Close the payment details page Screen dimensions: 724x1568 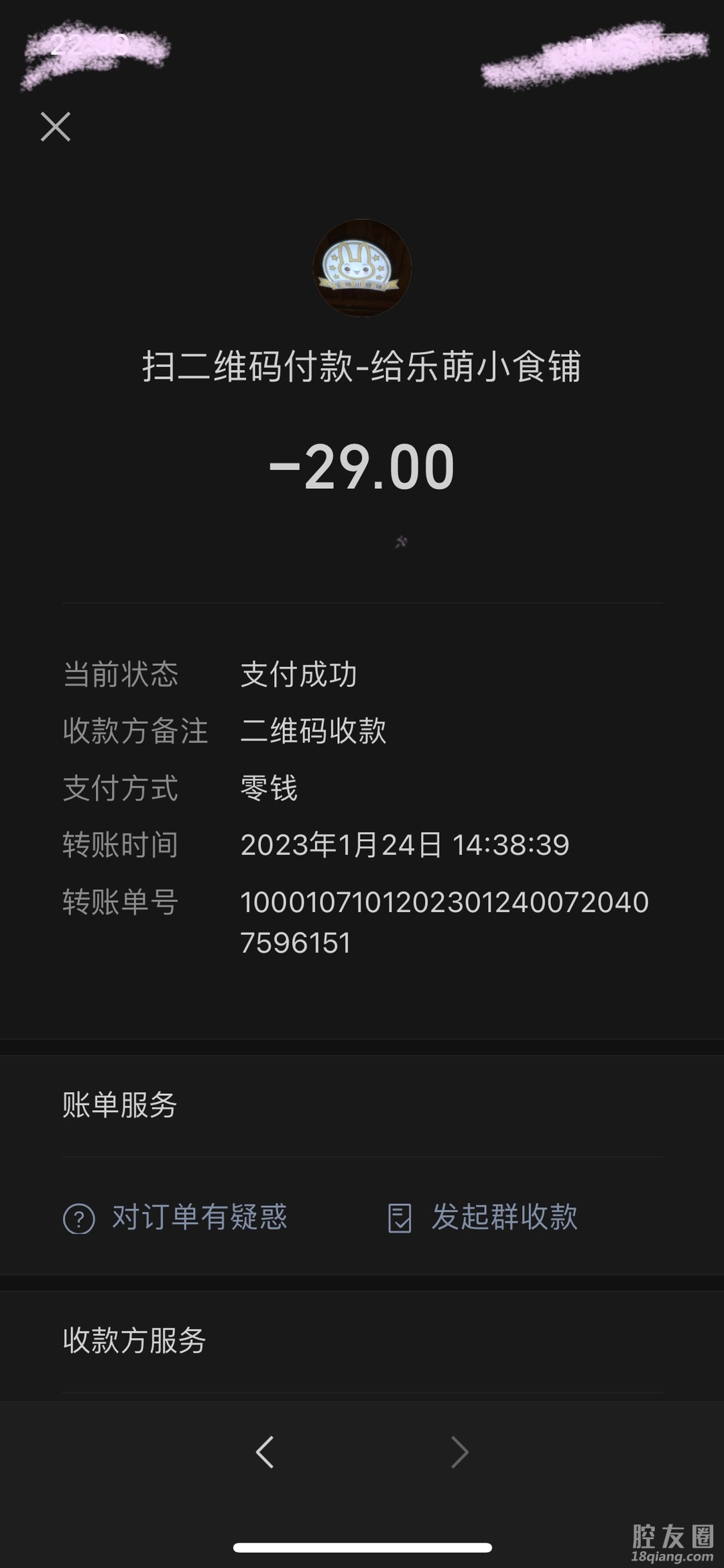coord(56,127)
